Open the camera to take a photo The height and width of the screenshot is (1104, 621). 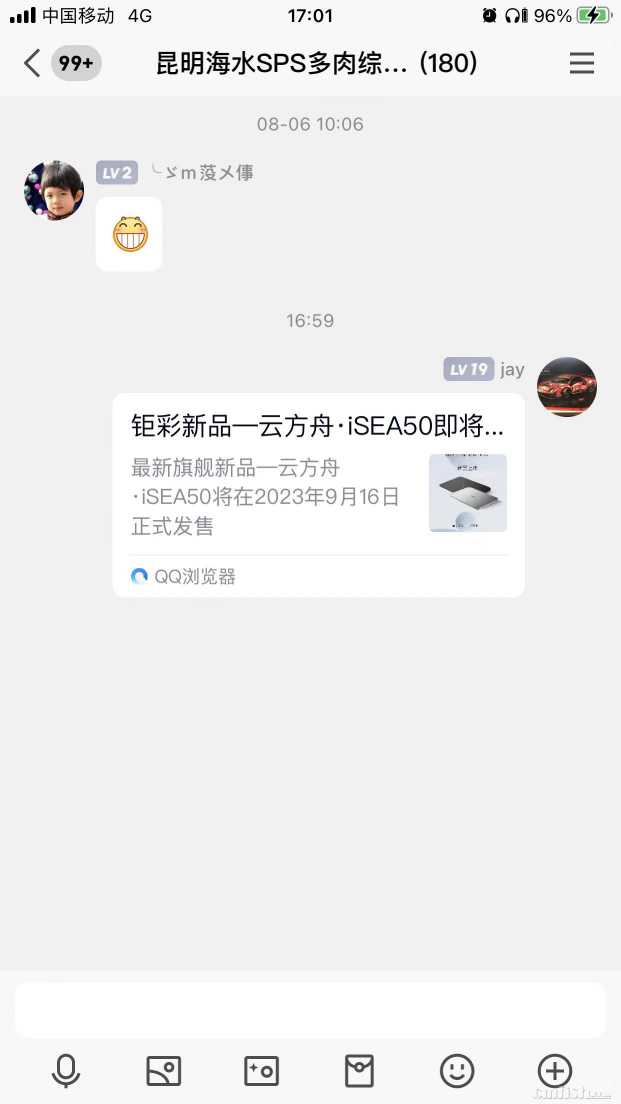(261, 1071)
